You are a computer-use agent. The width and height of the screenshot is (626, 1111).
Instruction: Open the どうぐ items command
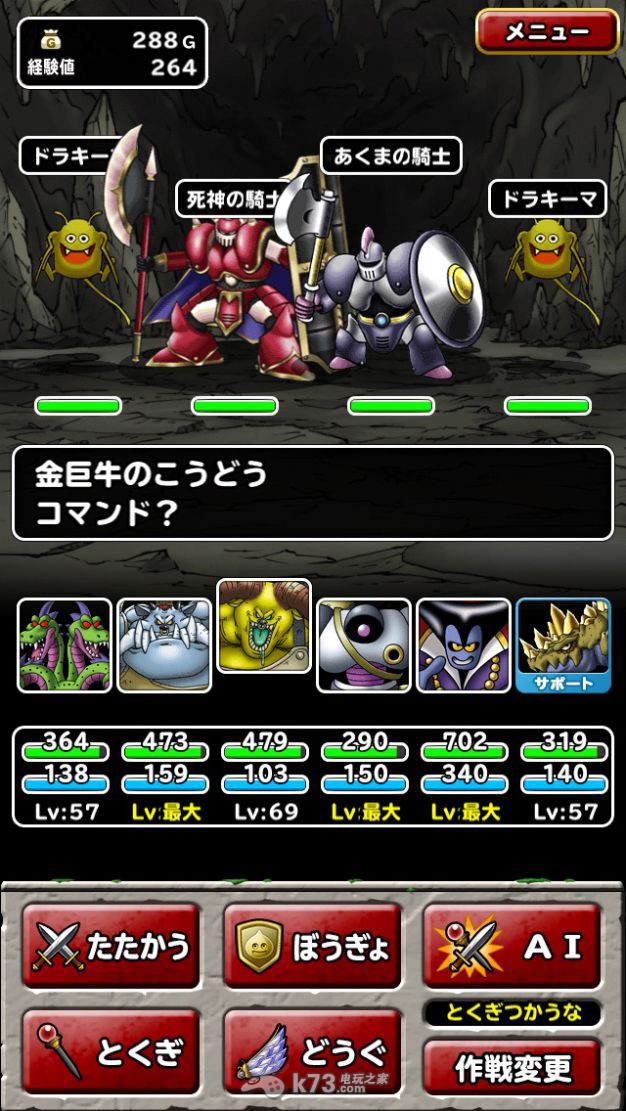coord(312,1050)
